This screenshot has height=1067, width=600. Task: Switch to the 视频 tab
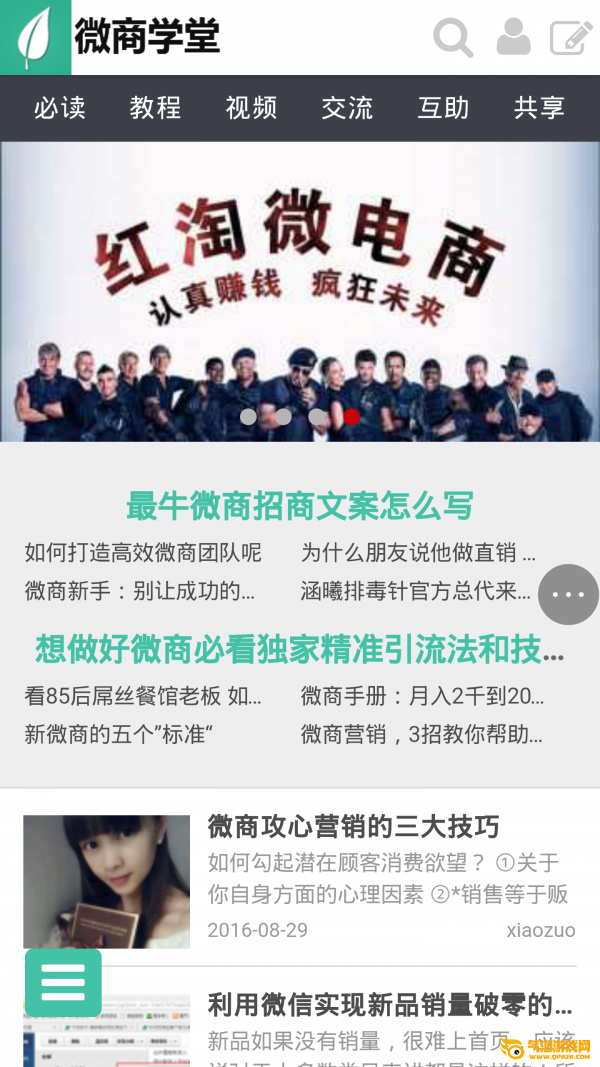(x=251, y=108)
